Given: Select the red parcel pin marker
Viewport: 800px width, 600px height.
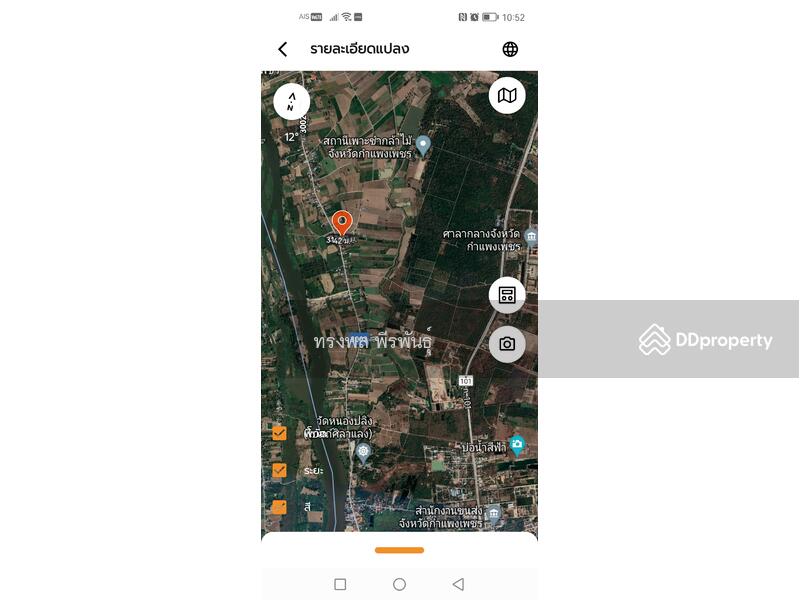Looking at the screenshot, I should click(x=342, y=222).
